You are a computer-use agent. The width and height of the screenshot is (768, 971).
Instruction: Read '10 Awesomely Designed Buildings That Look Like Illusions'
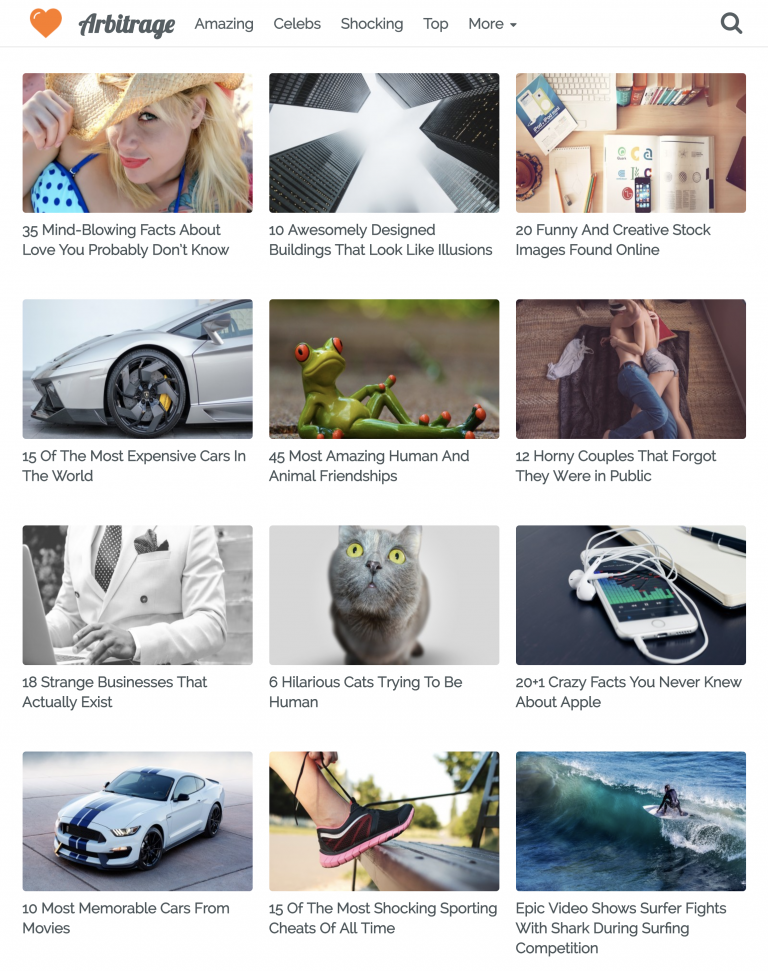380,239
